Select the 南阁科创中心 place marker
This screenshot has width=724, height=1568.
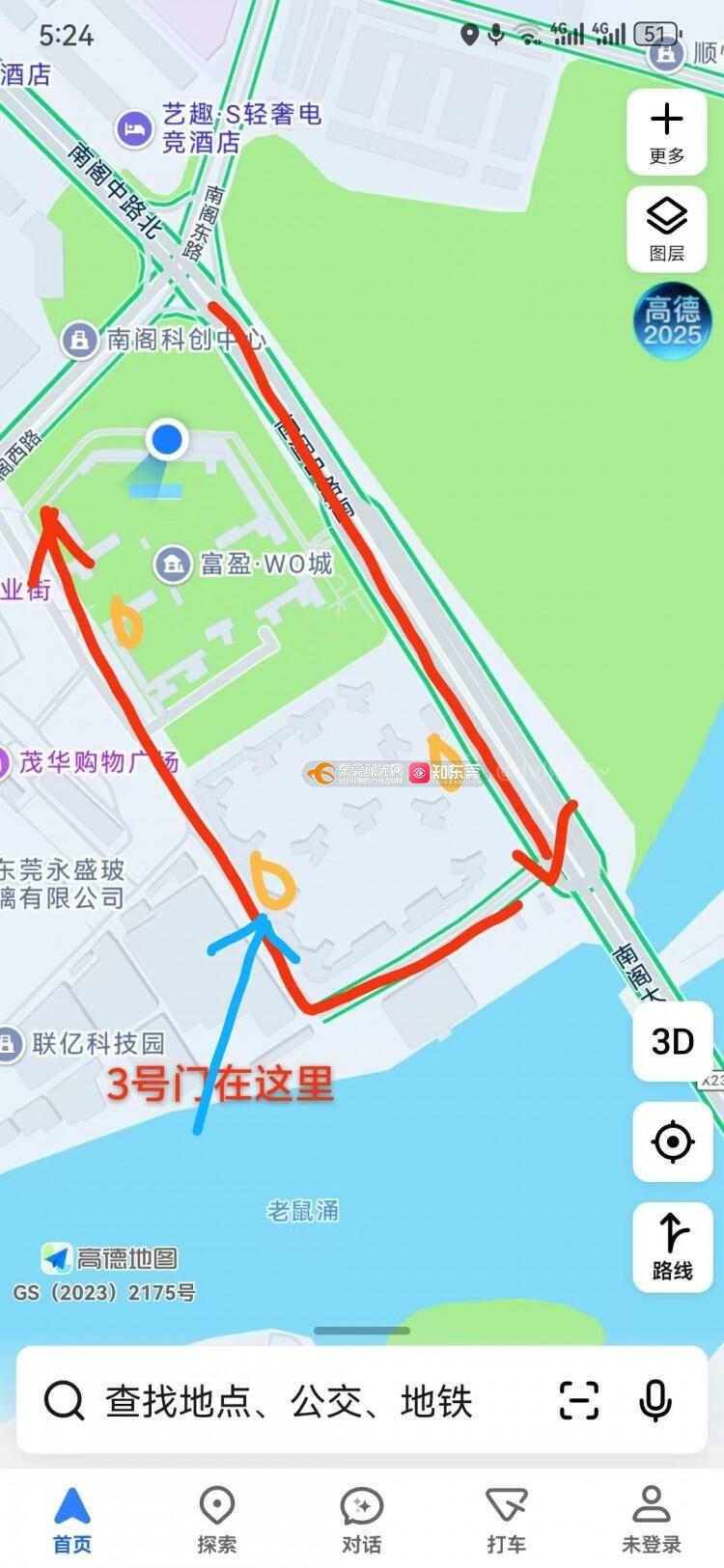(x=79, y=340)
